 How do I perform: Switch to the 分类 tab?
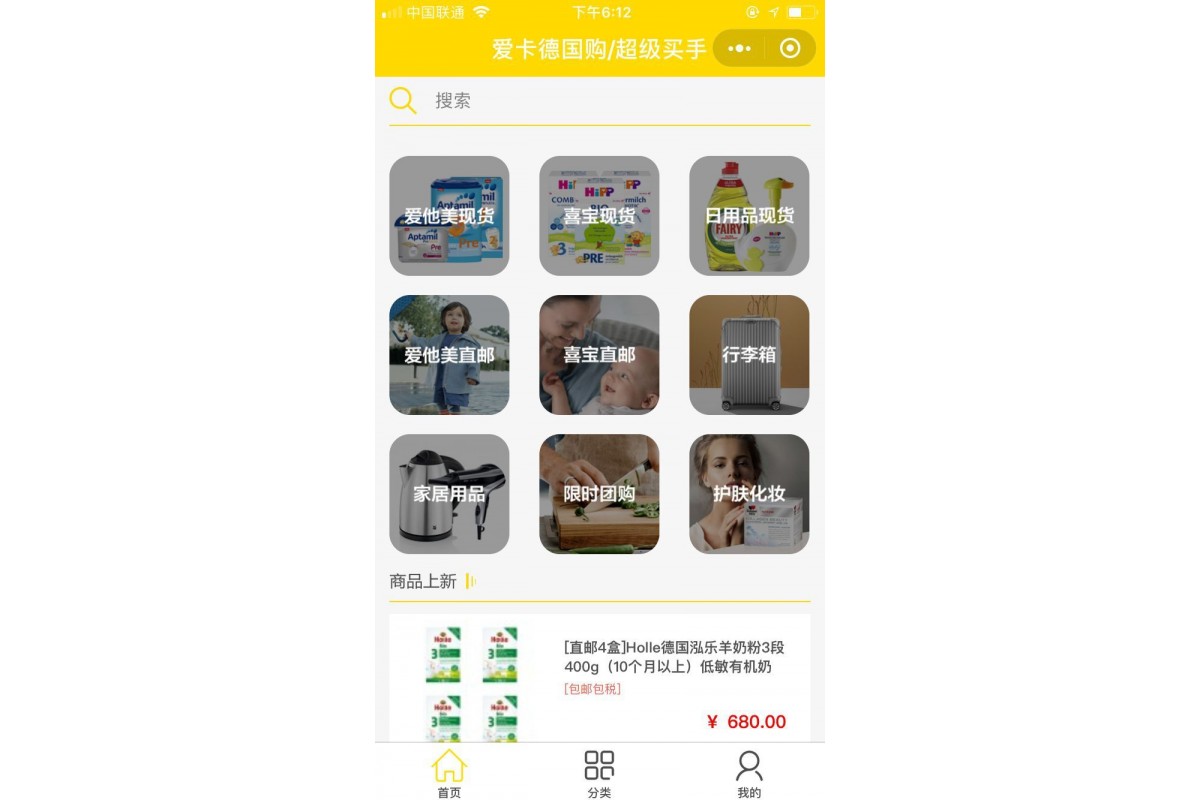coord(599,773)
